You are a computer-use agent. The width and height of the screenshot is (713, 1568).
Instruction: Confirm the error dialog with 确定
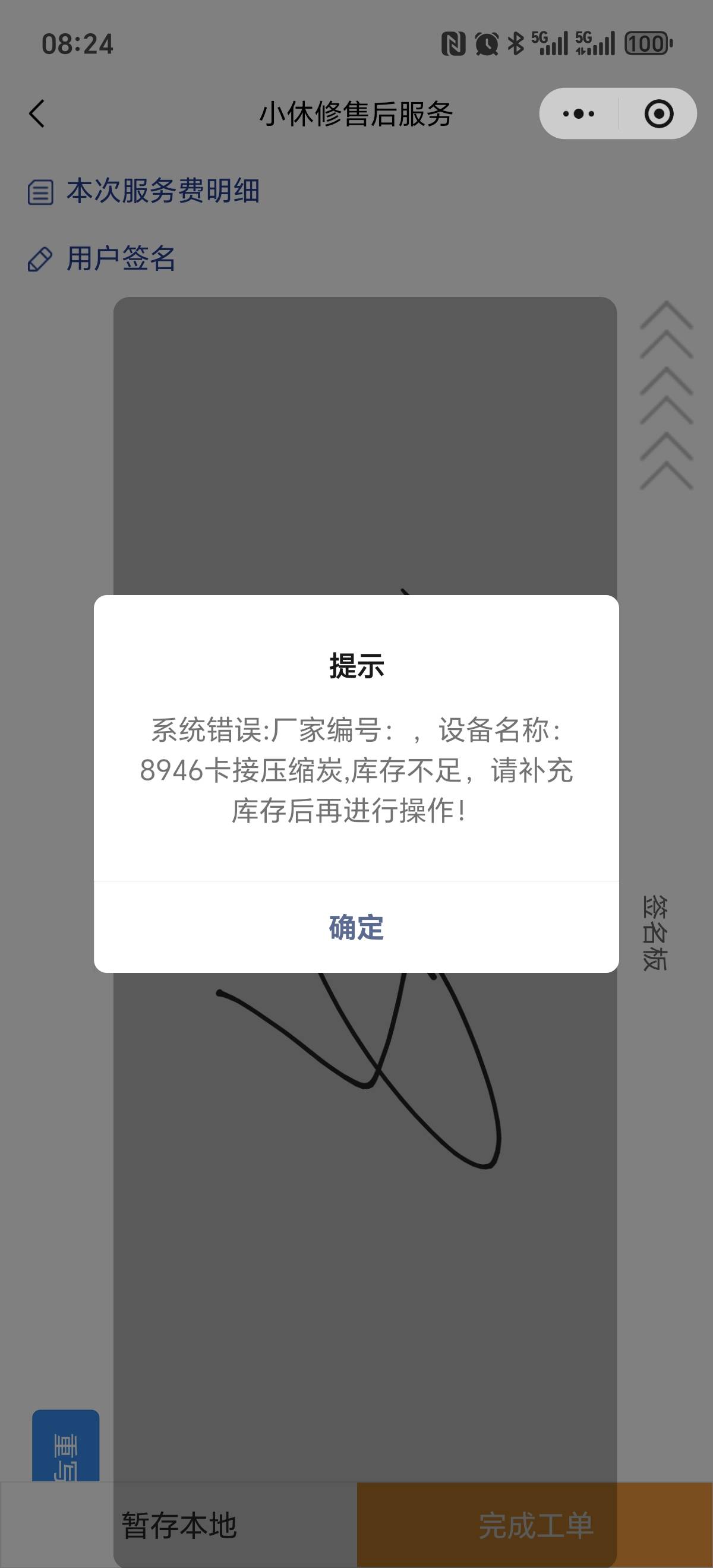pyautogui.click(x=356, y=927)
